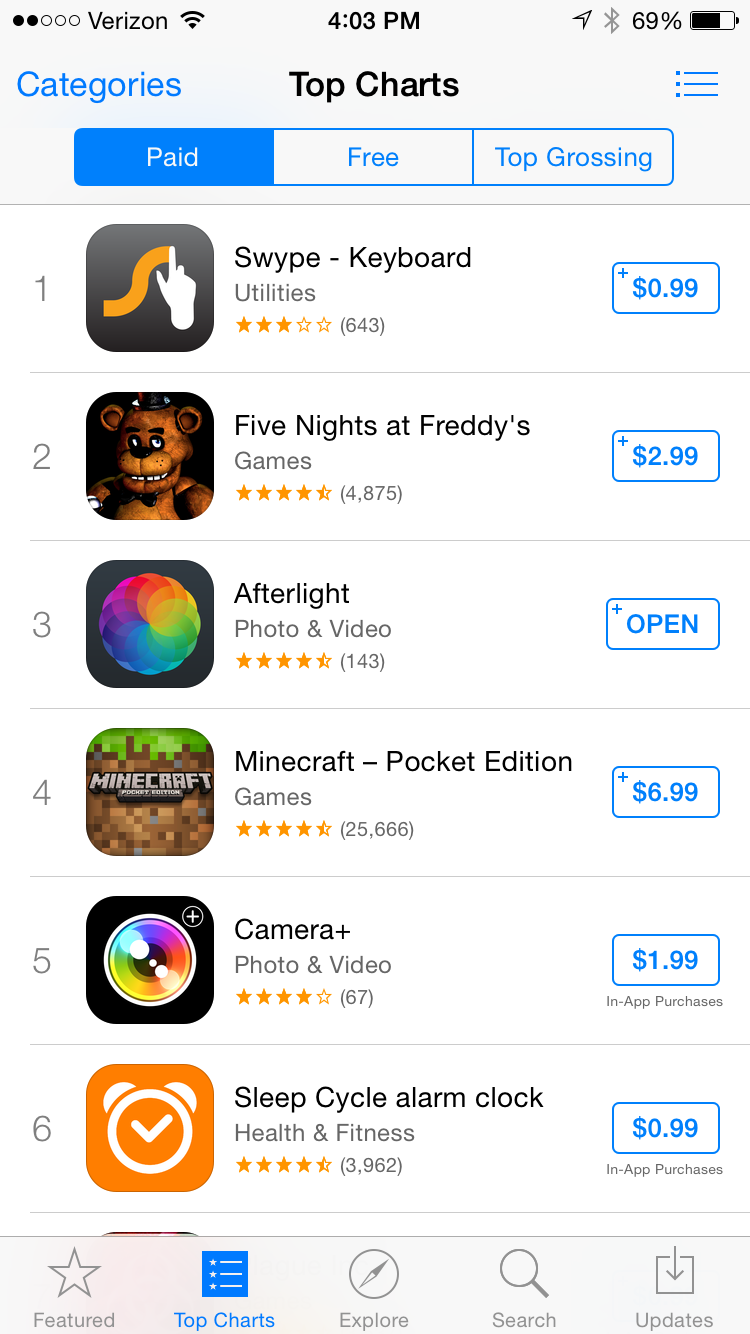Tap OPEN next to Afterlight
Viewport: 750px width, 1334px height.
click(x=663, y=624)
